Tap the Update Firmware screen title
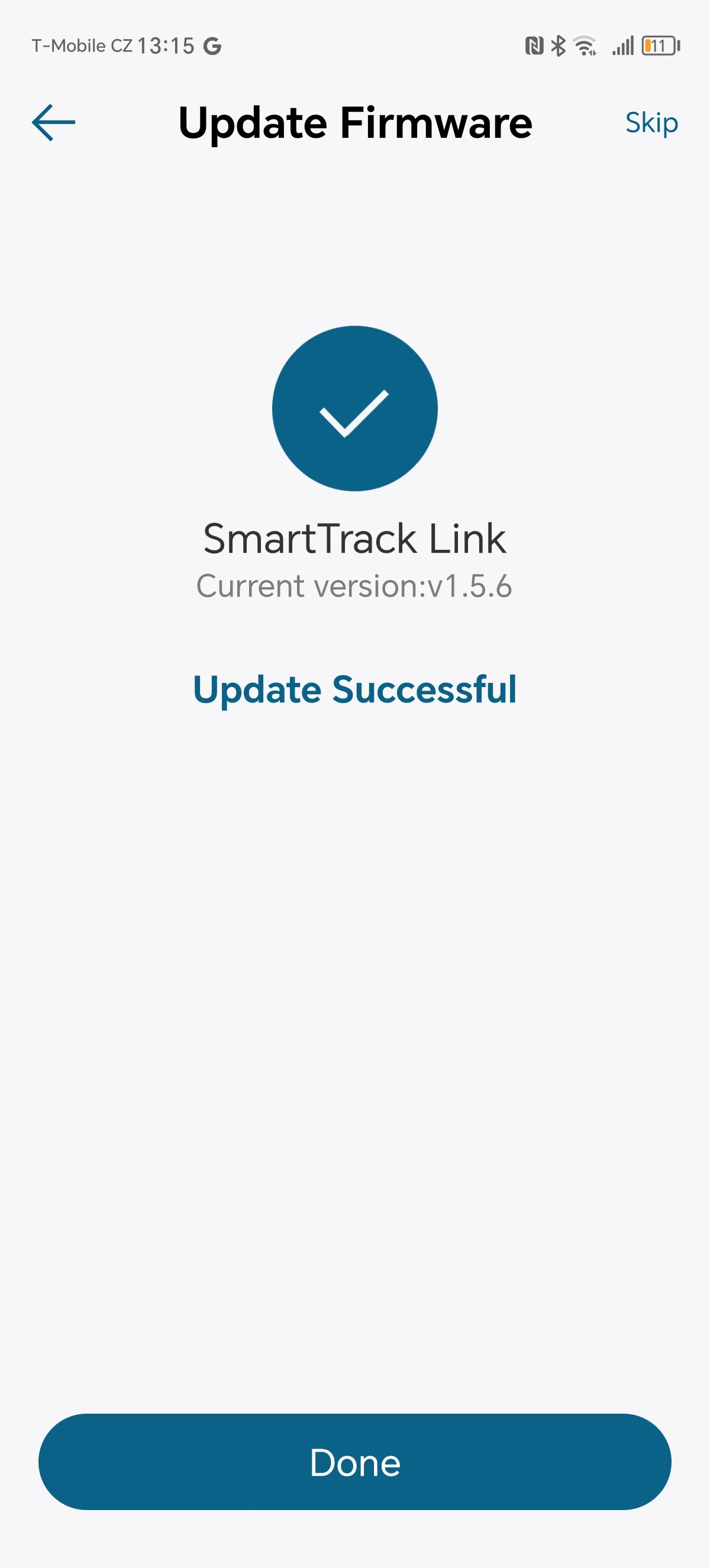This screenshot has width=710, height=1568. coord(355,122)
